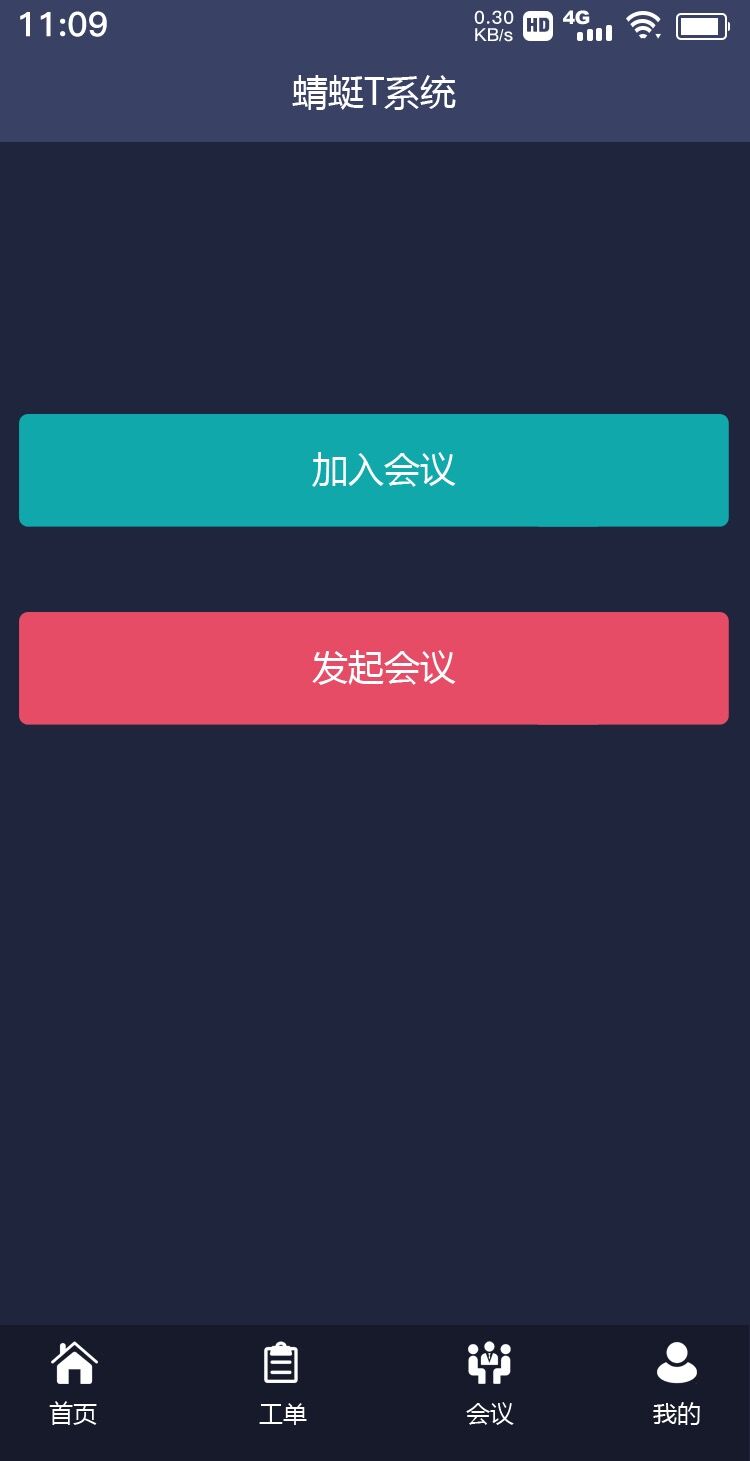Tap the 加入会议 button
750x1461 pixels.
374,470
